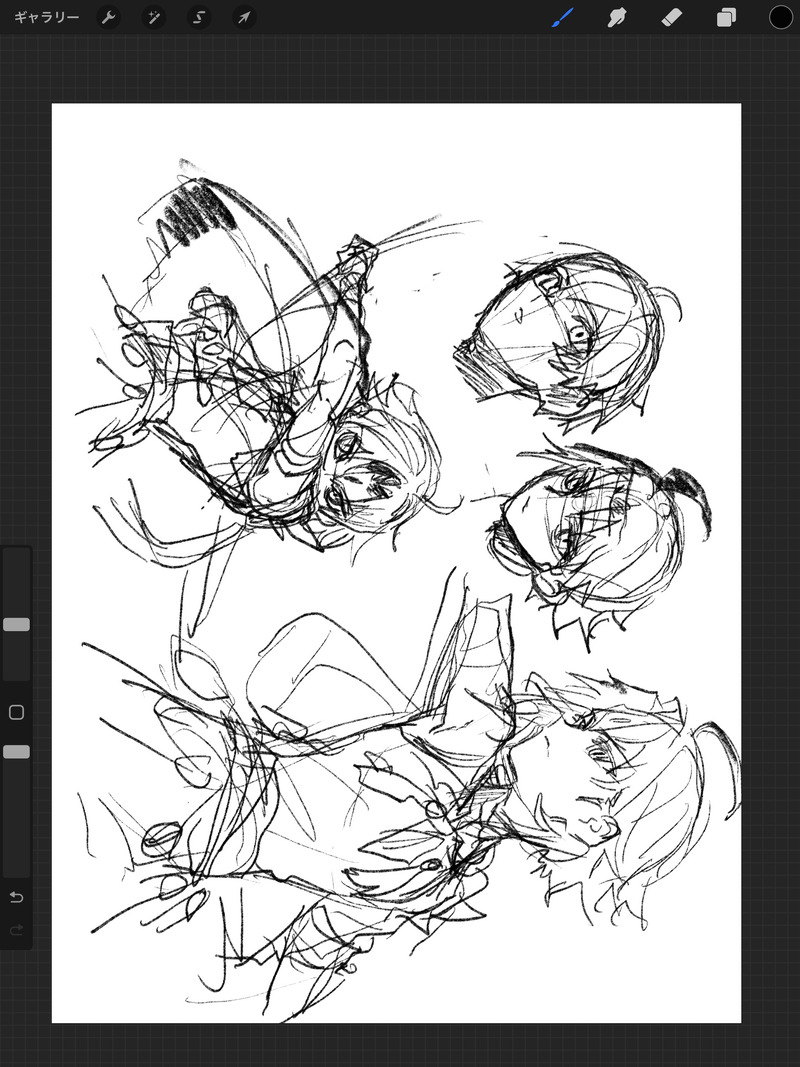
Task: Undo the last stroke
Action: click(16, 897)
